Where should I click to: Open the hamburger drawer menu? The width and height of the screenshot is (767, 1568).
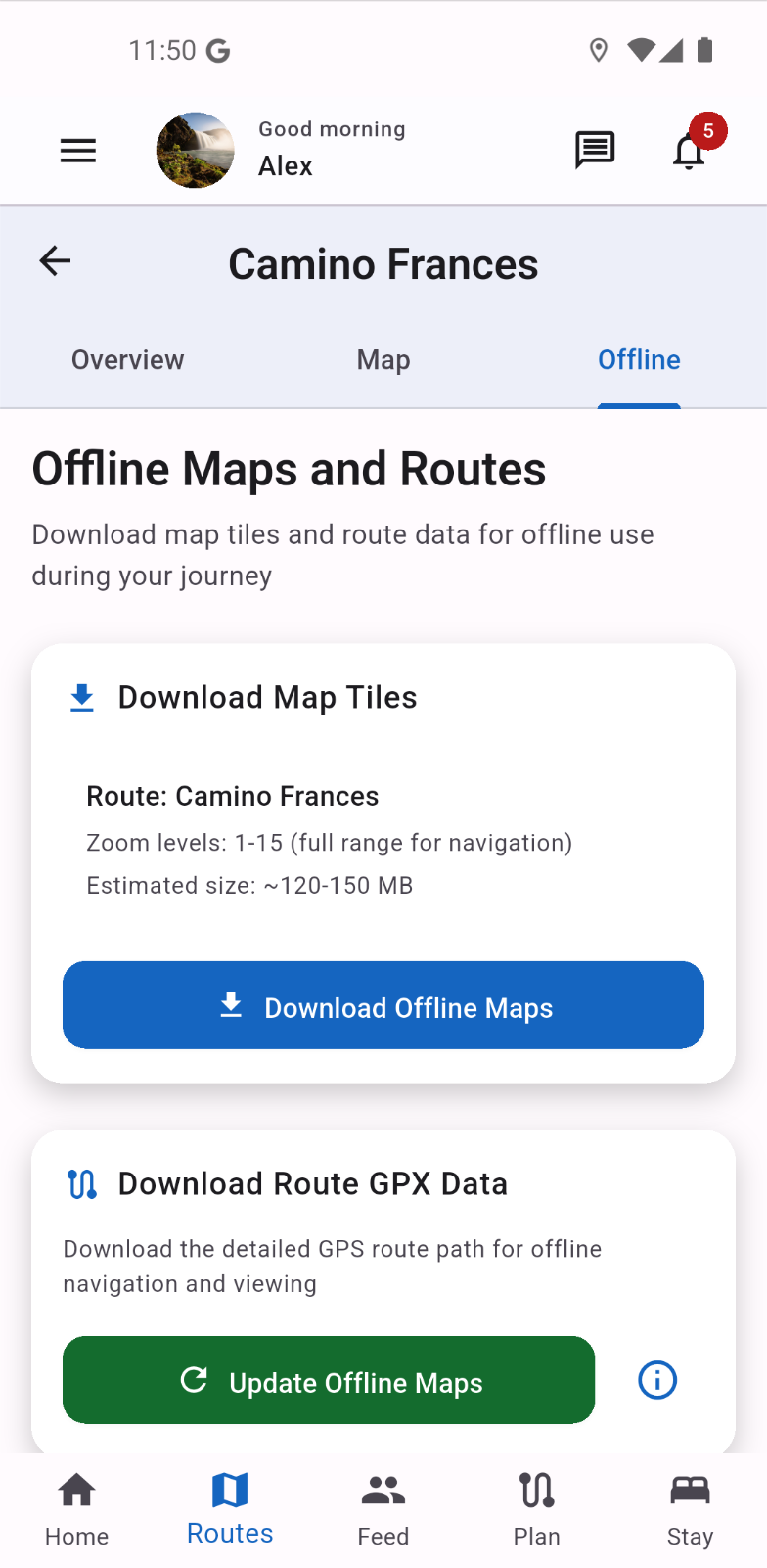point(78,151)
